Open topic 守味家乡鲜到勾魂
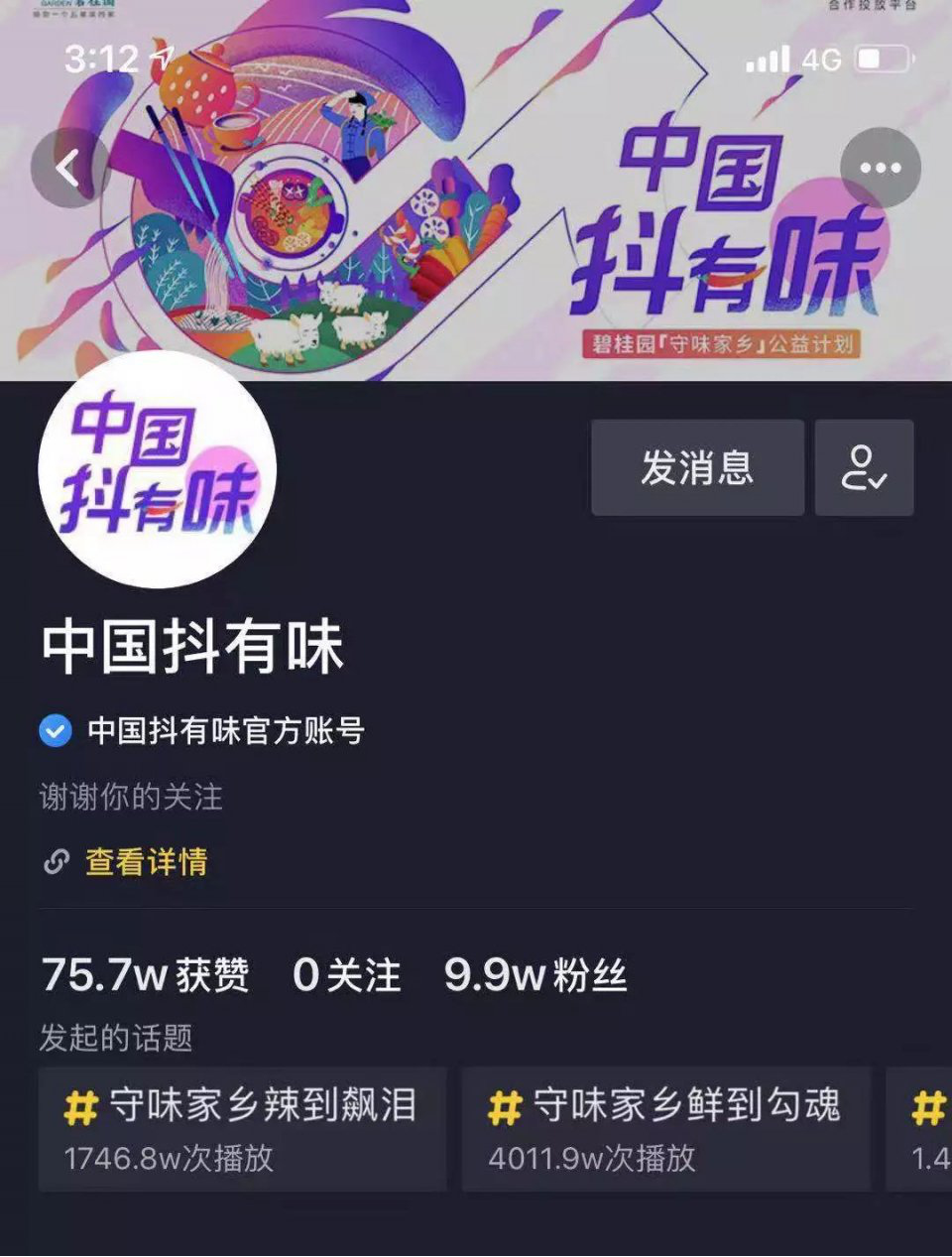Screen dimensions: 952x1257 665,1128
